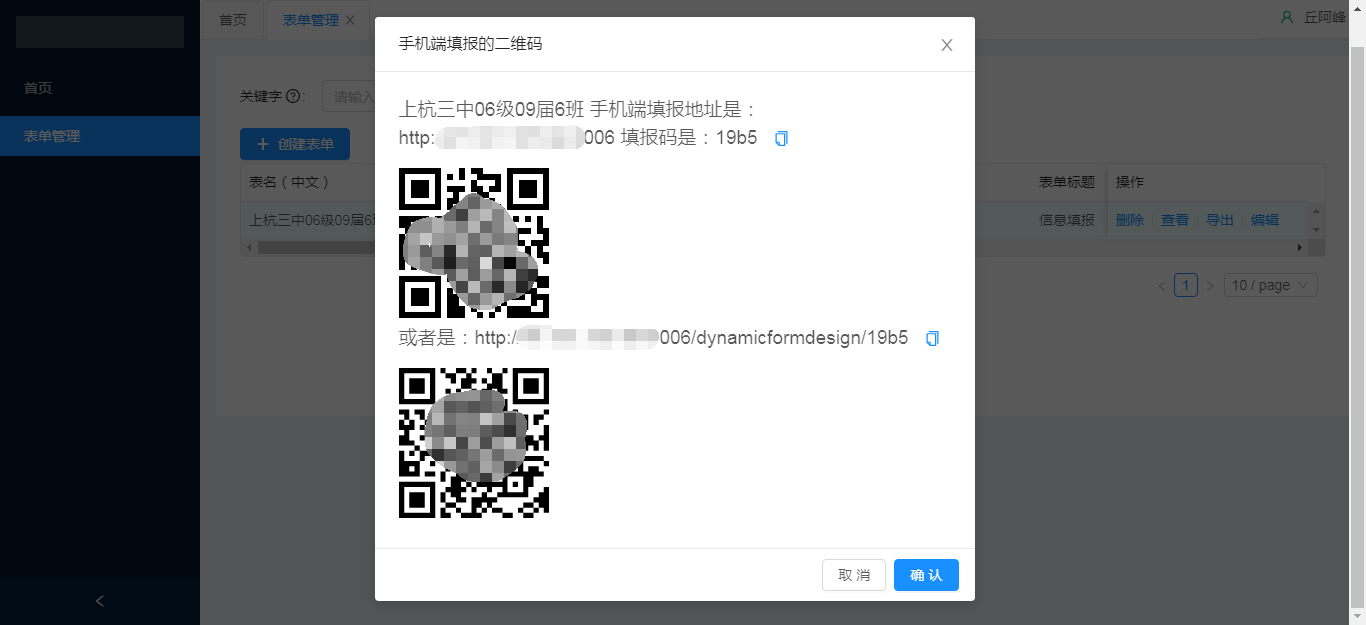Tap the 取消 button
This screenshot has height=625, width=1366.
(853, 575)
